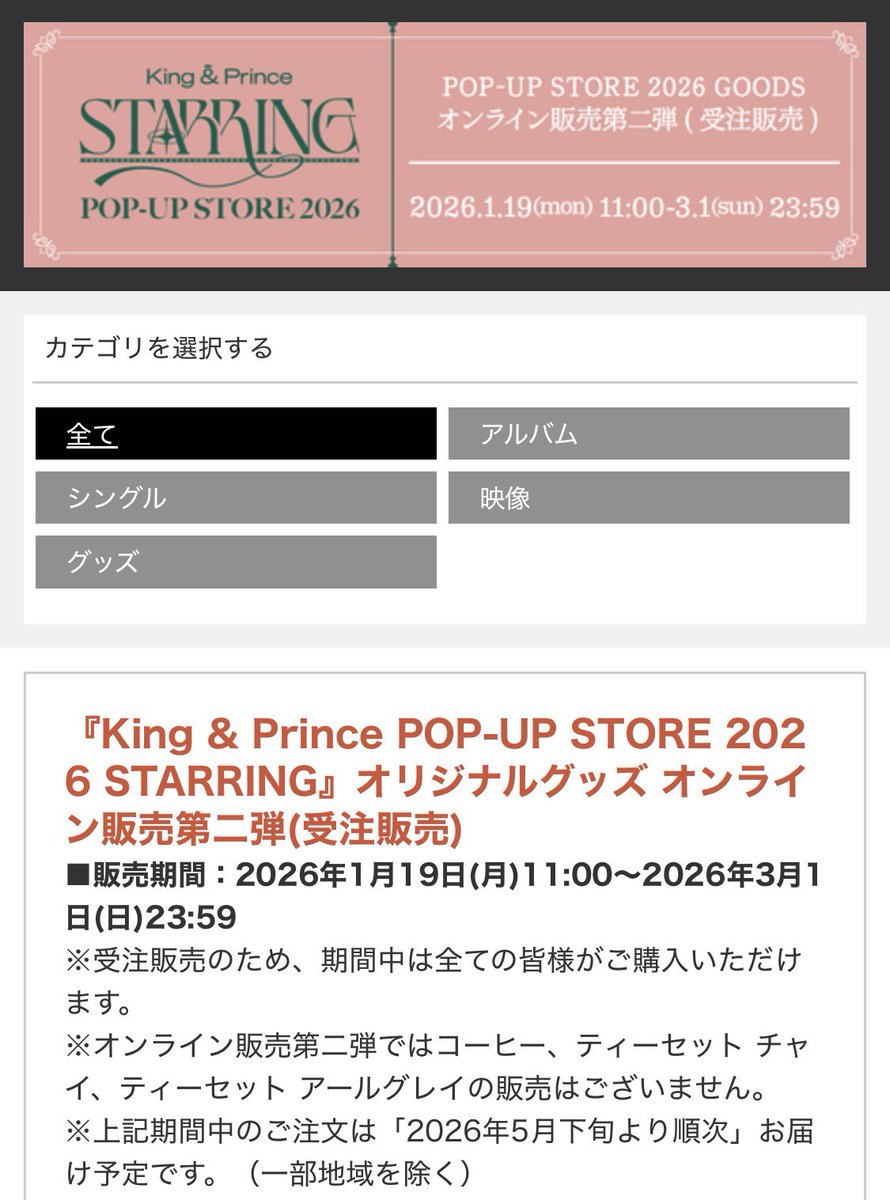Tap the STARRING POP-UP STORE 2026 banner

click(x=444, y=146)
